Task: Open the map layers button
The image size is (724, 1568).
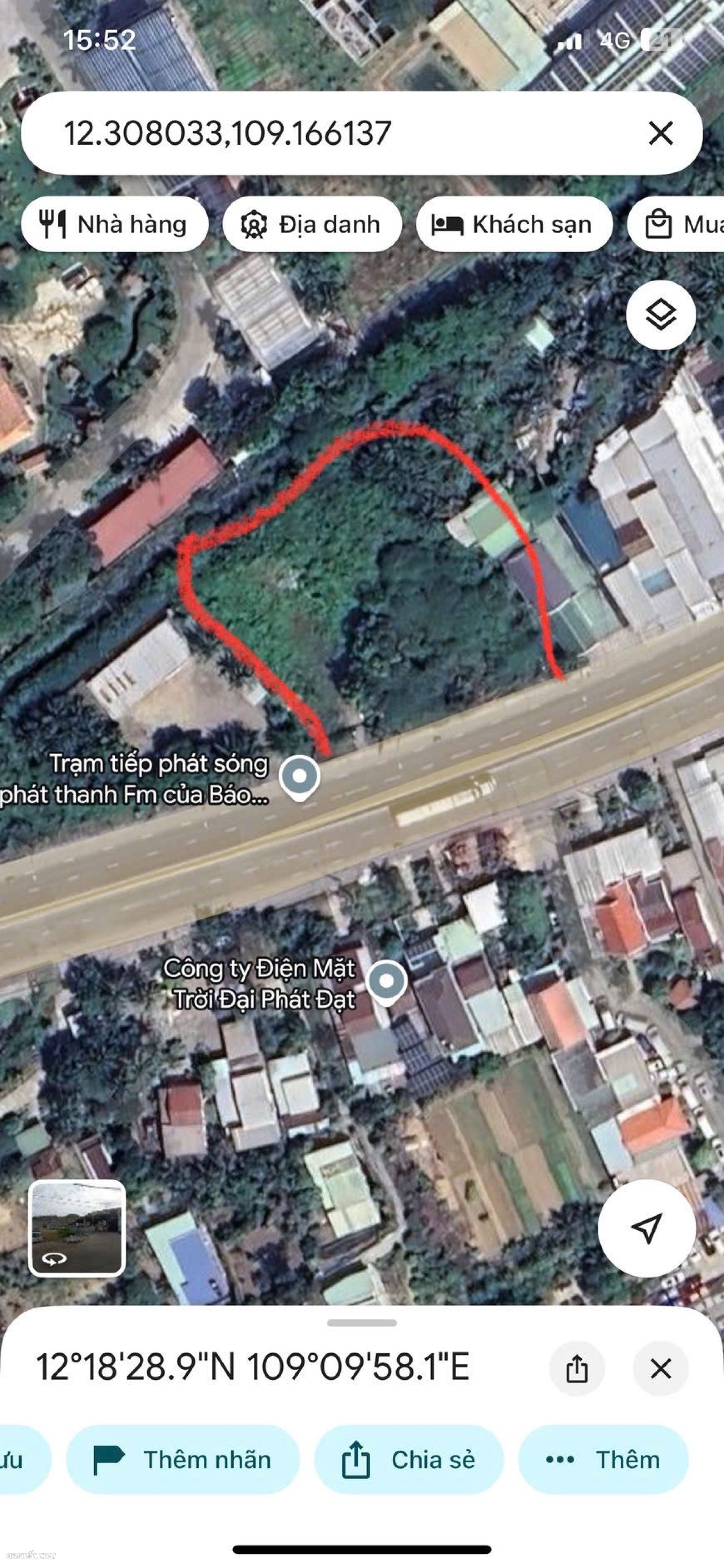Action: 660,315
